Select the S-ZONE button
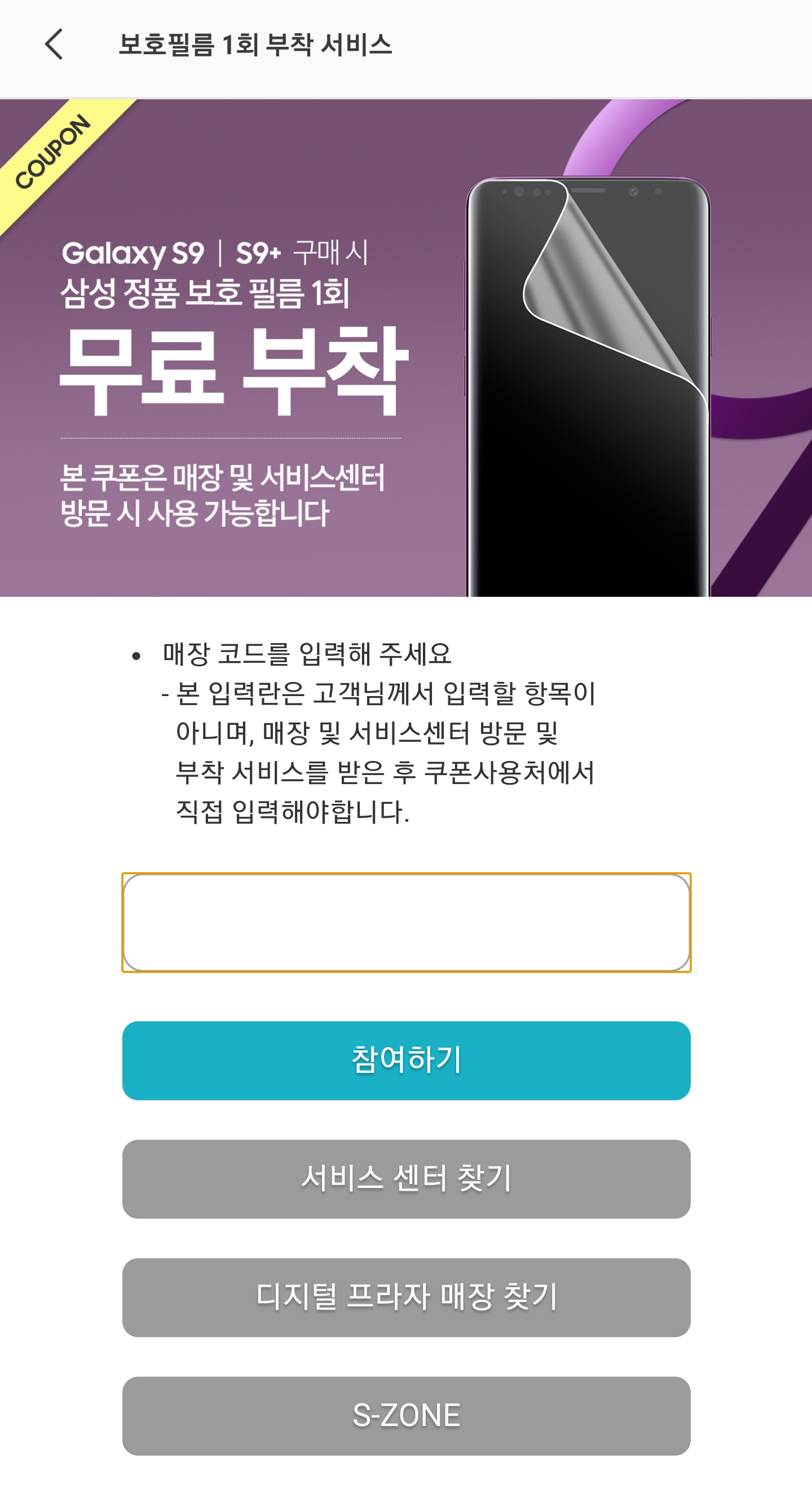Image resolution: width=812 pixels, height=1505 pixels. click(407, 1416)
